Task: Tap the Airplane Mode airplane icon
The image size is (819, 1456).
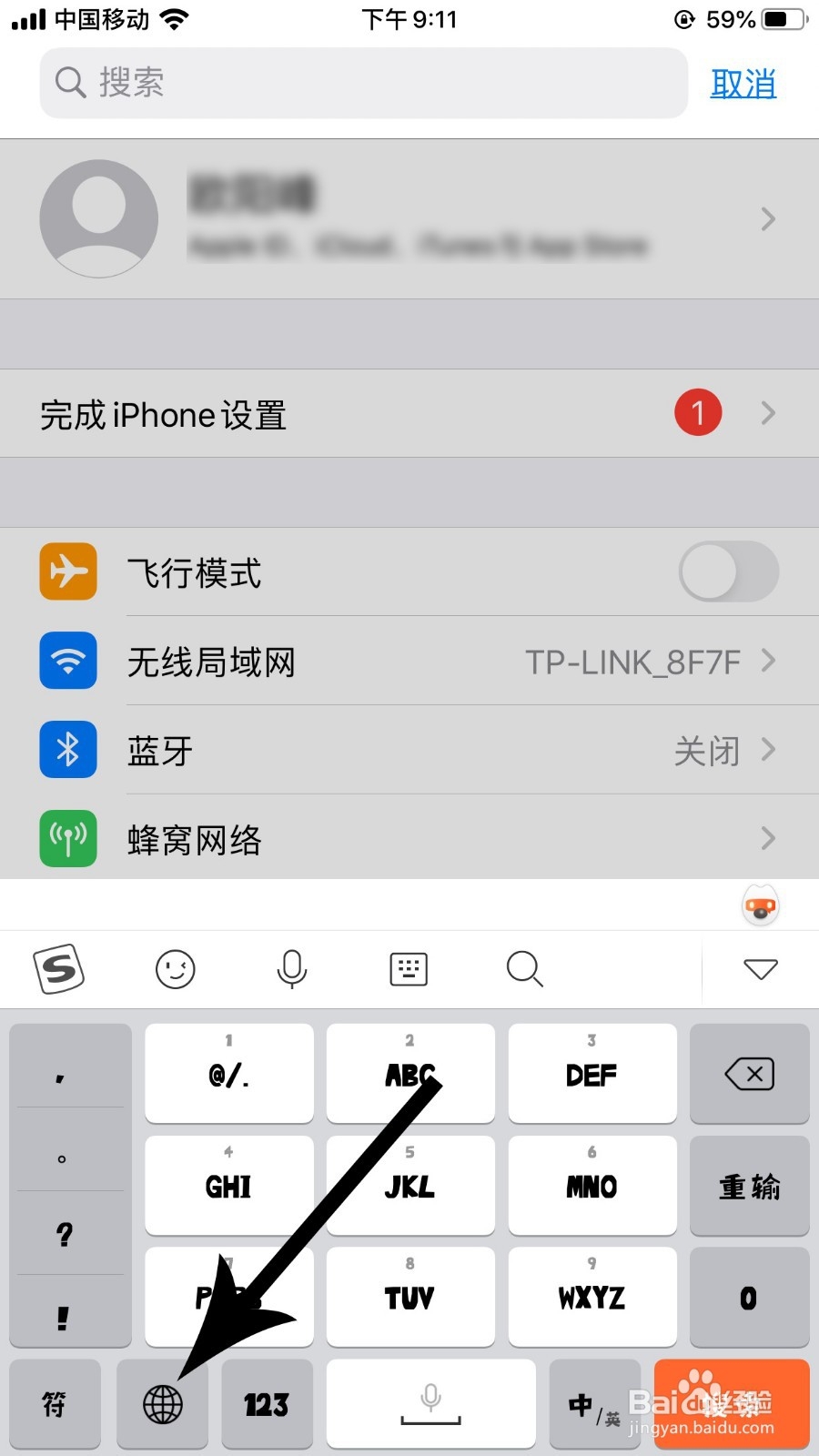Action: [67, 571]
